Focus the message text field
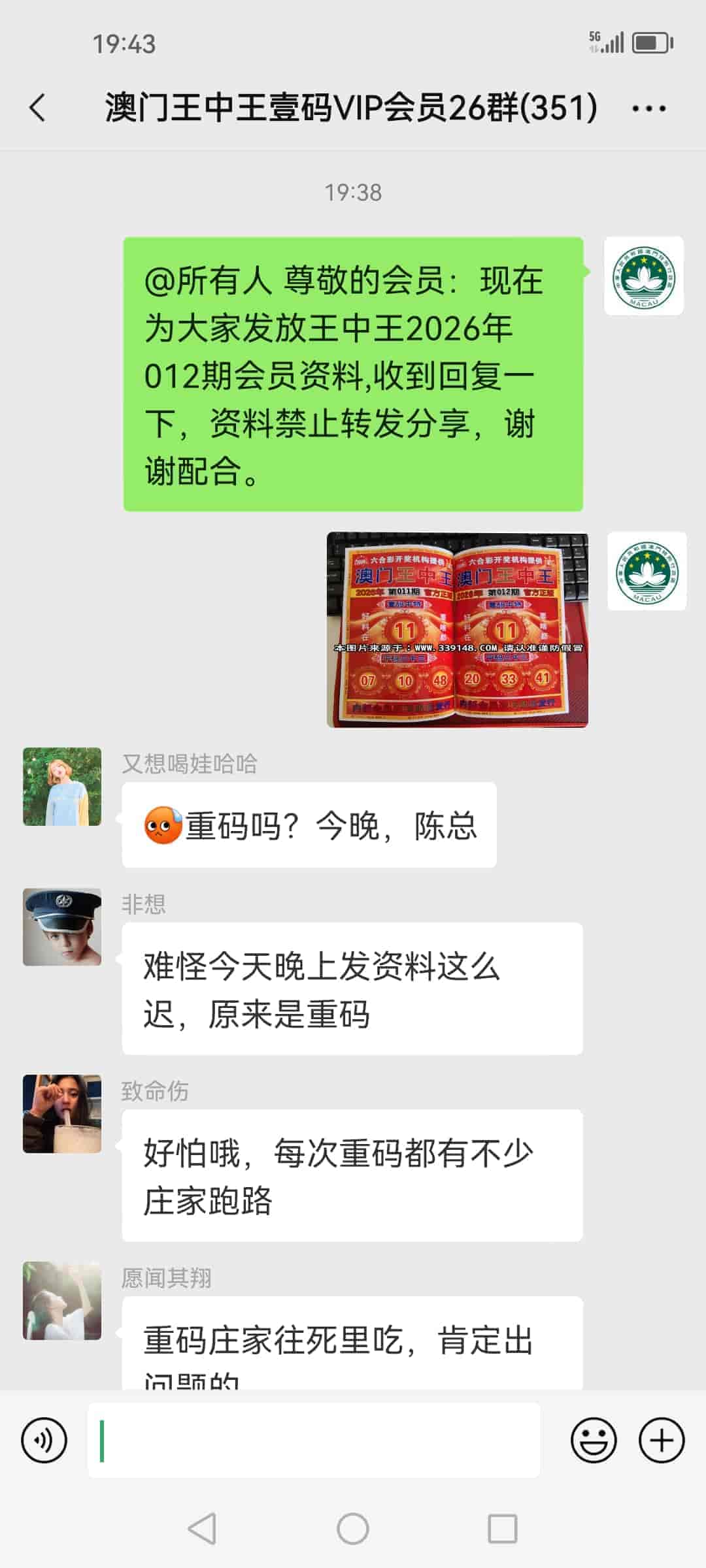This screenshot has width=706, height=1568. click(x=314, y=1440)
